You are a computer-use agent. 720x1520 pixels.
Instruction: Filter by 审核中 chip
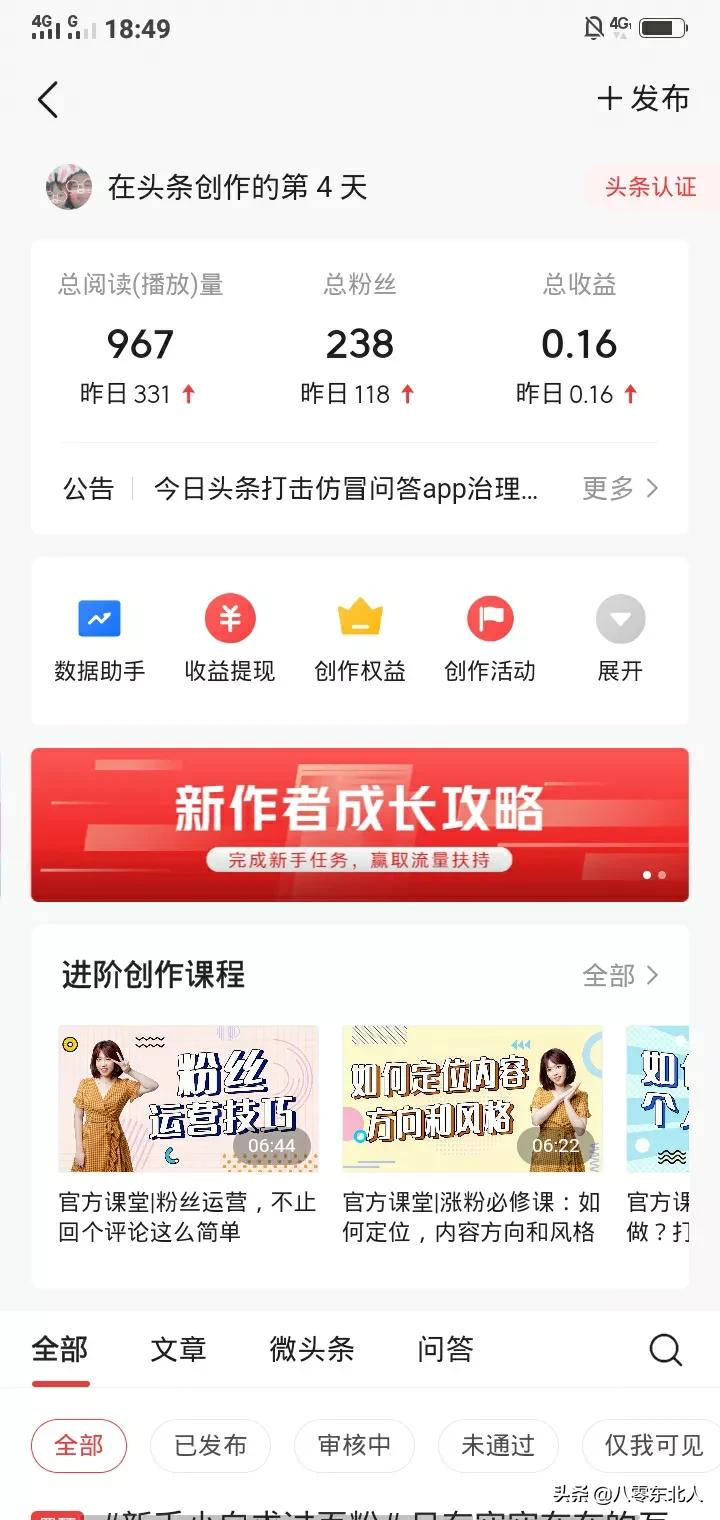pyautogui.click(x=354, y=1445)
